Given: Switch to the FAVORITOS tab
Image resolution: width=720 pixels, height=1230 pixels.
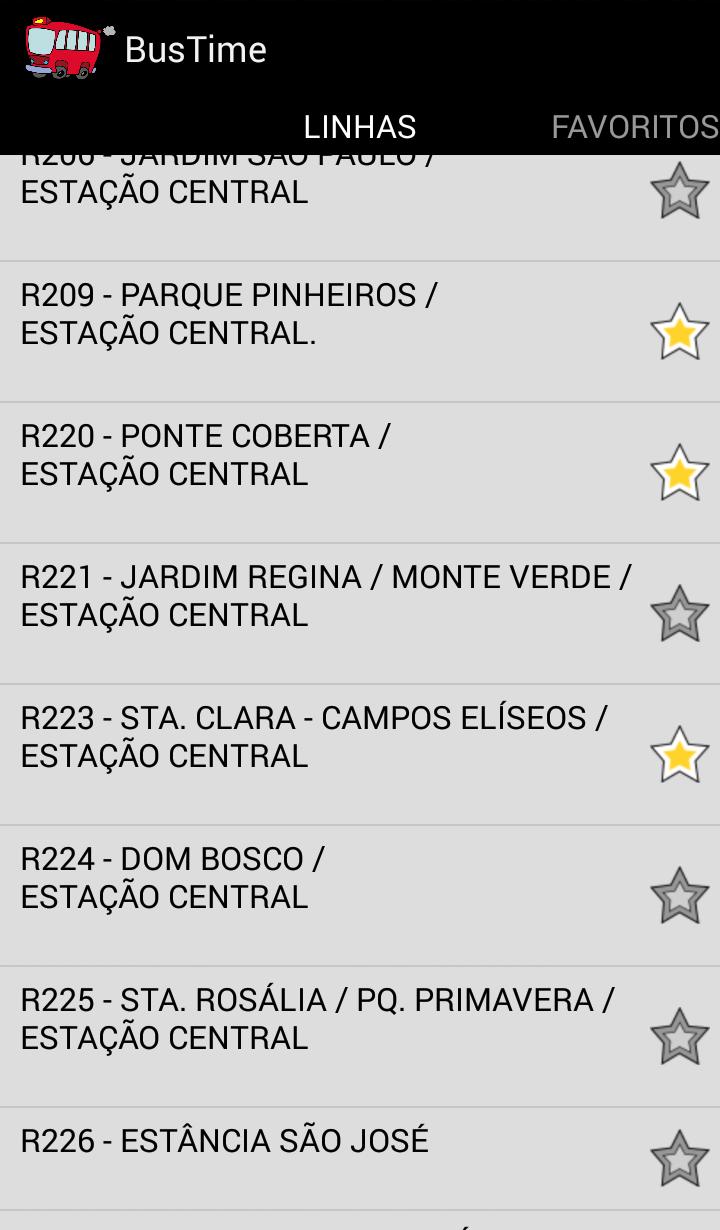Looking at the screenshot, I should coord(634,127).
